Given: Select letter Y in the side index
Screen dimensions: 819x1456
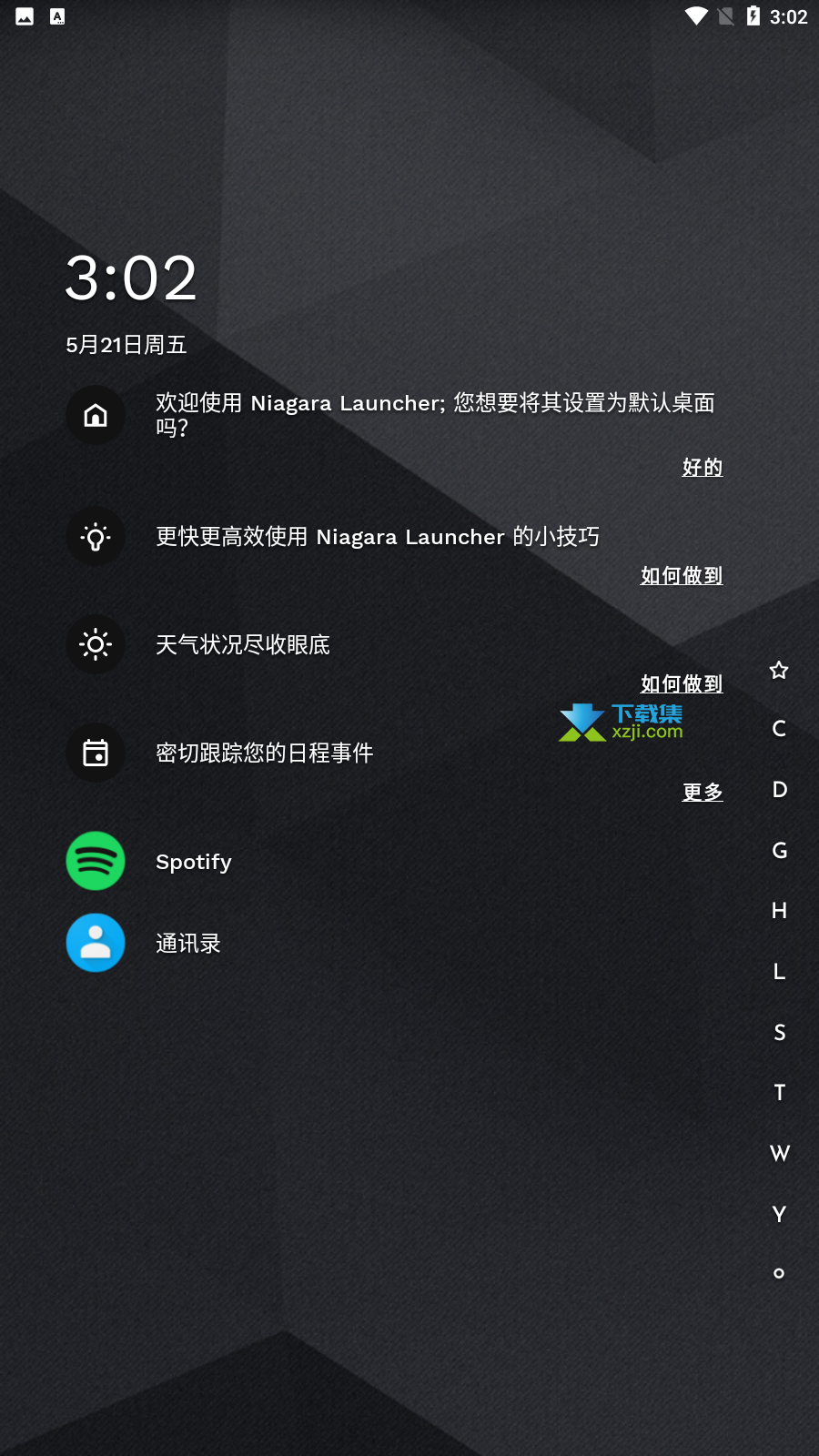Looking at the screenshot, I should (x=779, y=1213).
